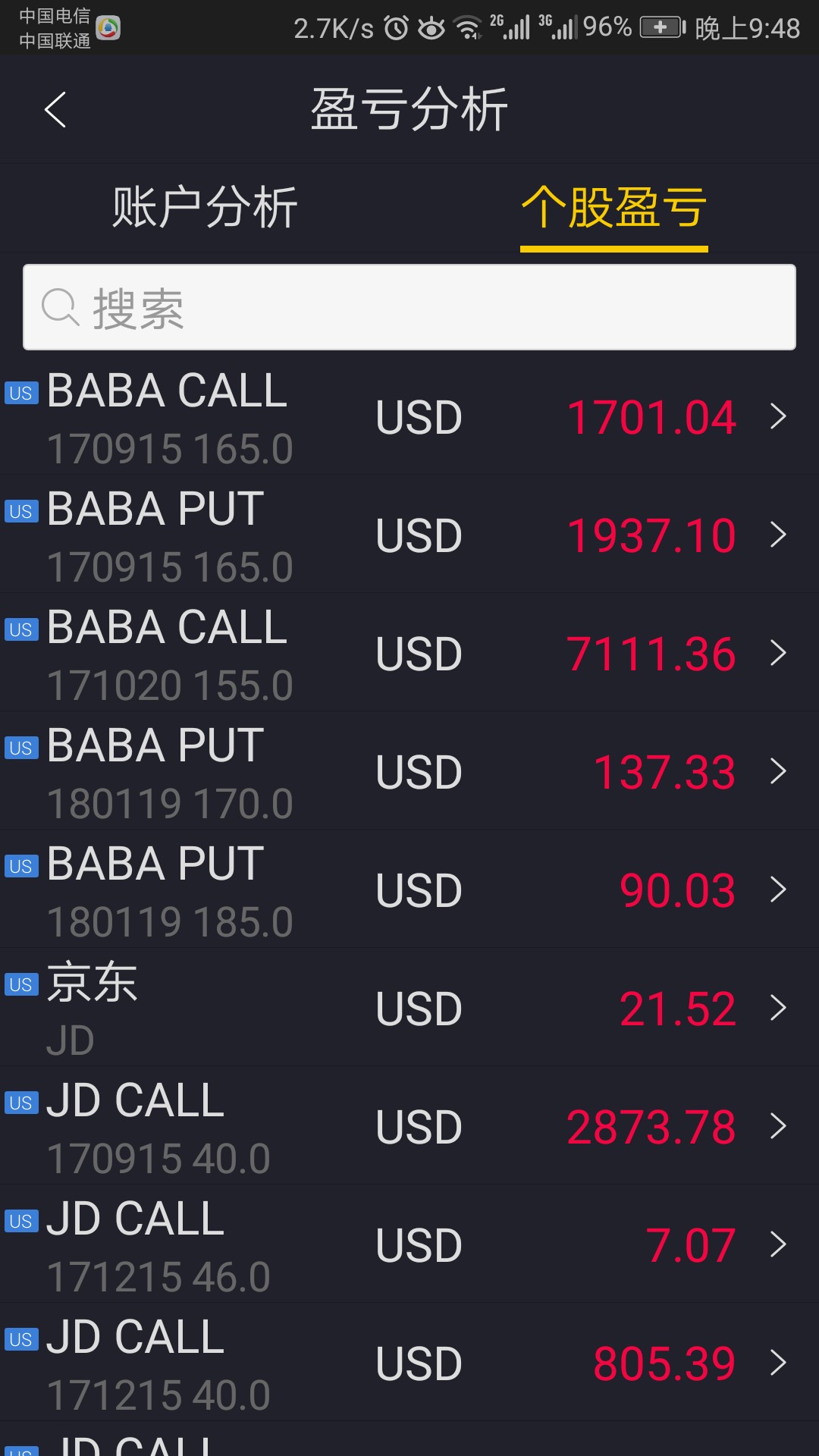View JD CALL 170915 40.0 details
This screenshot has height=1456, width=819.
point(409,1126)
